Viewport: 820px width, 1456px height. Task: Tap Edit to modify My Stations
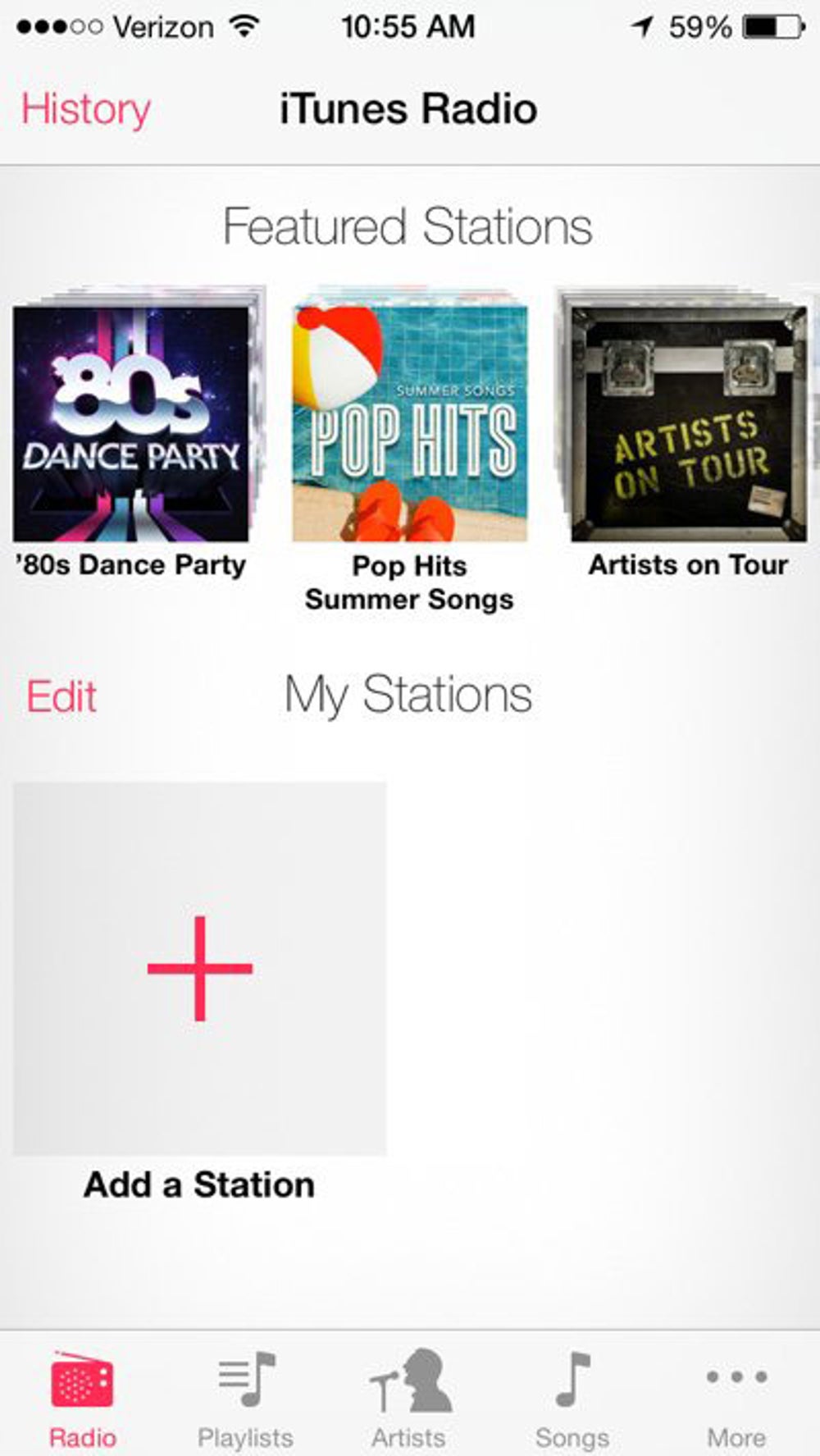[61, 696]
